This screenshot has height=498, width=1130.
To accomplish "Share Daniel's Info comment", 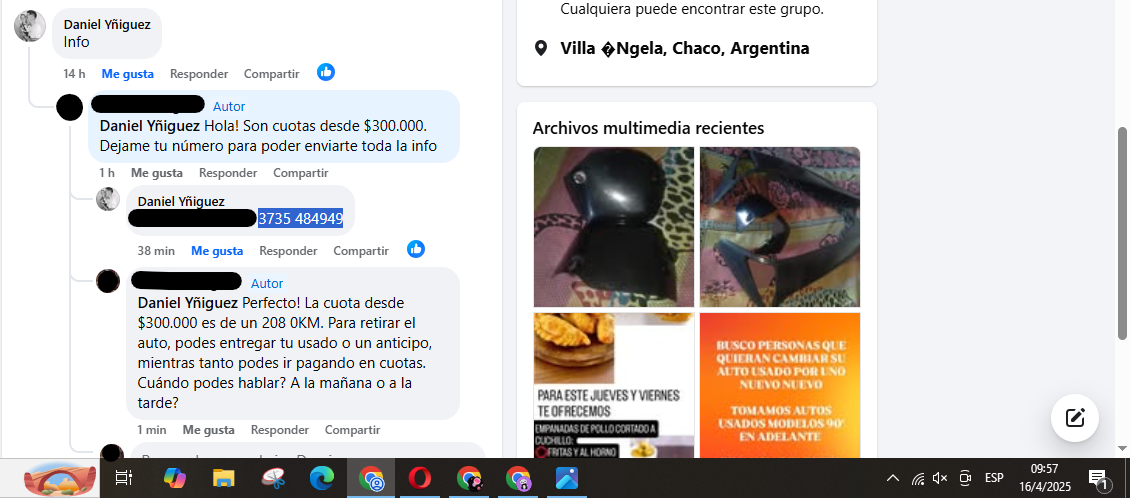I will (x=271, y=74).
